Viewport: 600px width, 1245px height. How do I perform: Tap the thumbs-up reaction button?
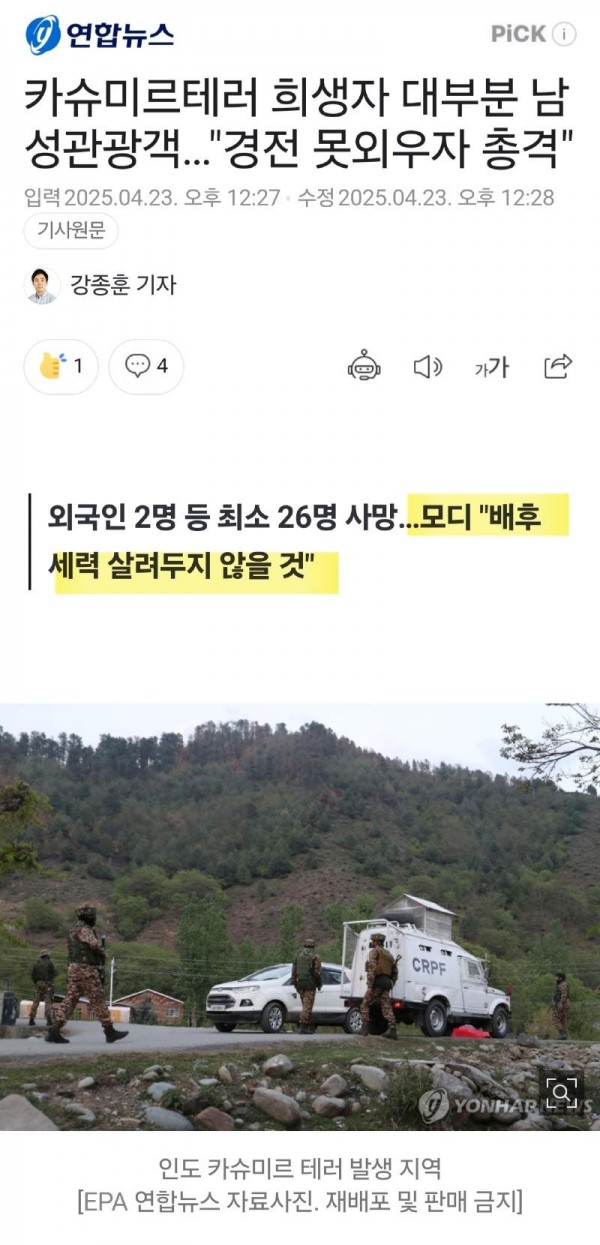(x=61, y=366)
